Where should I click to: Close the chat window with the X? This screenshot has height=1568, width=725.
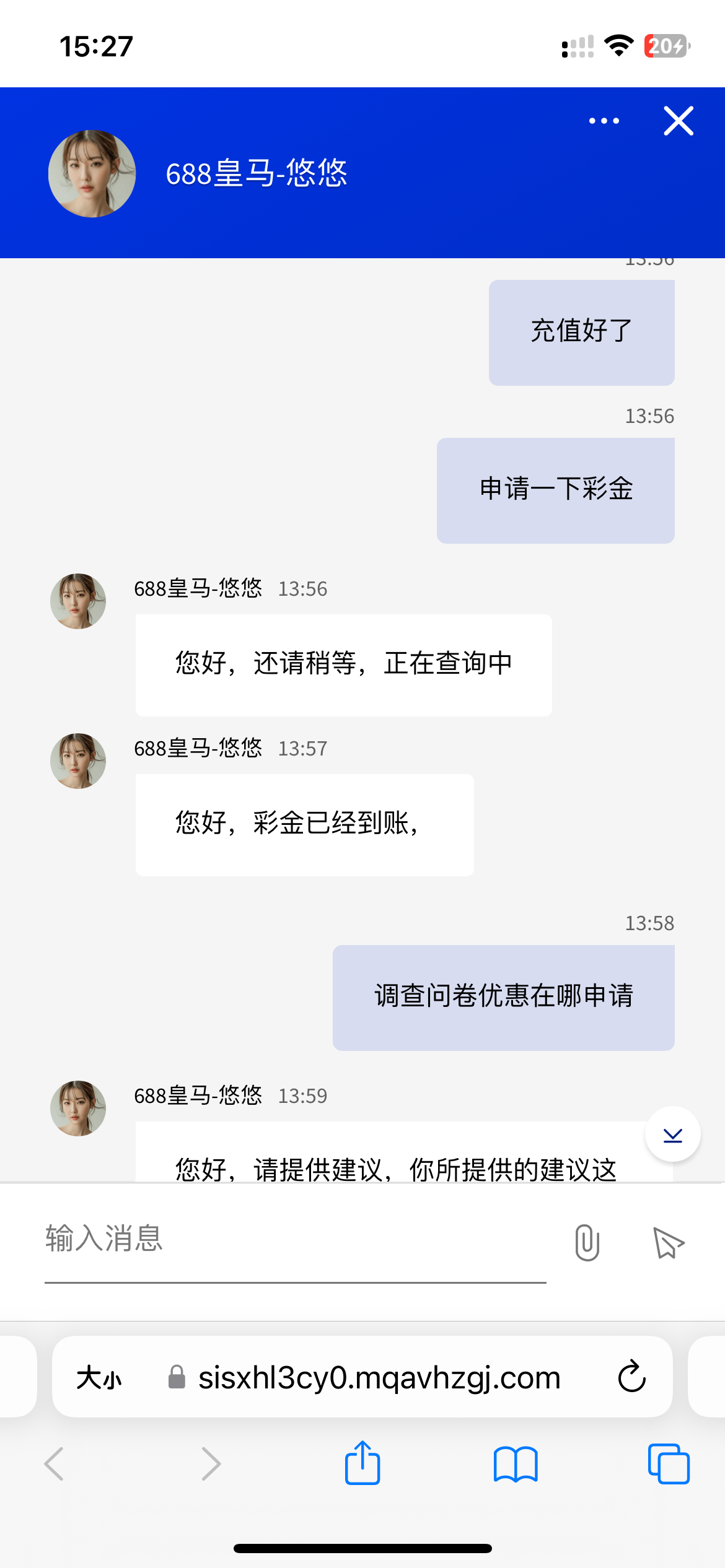[678, 121]
